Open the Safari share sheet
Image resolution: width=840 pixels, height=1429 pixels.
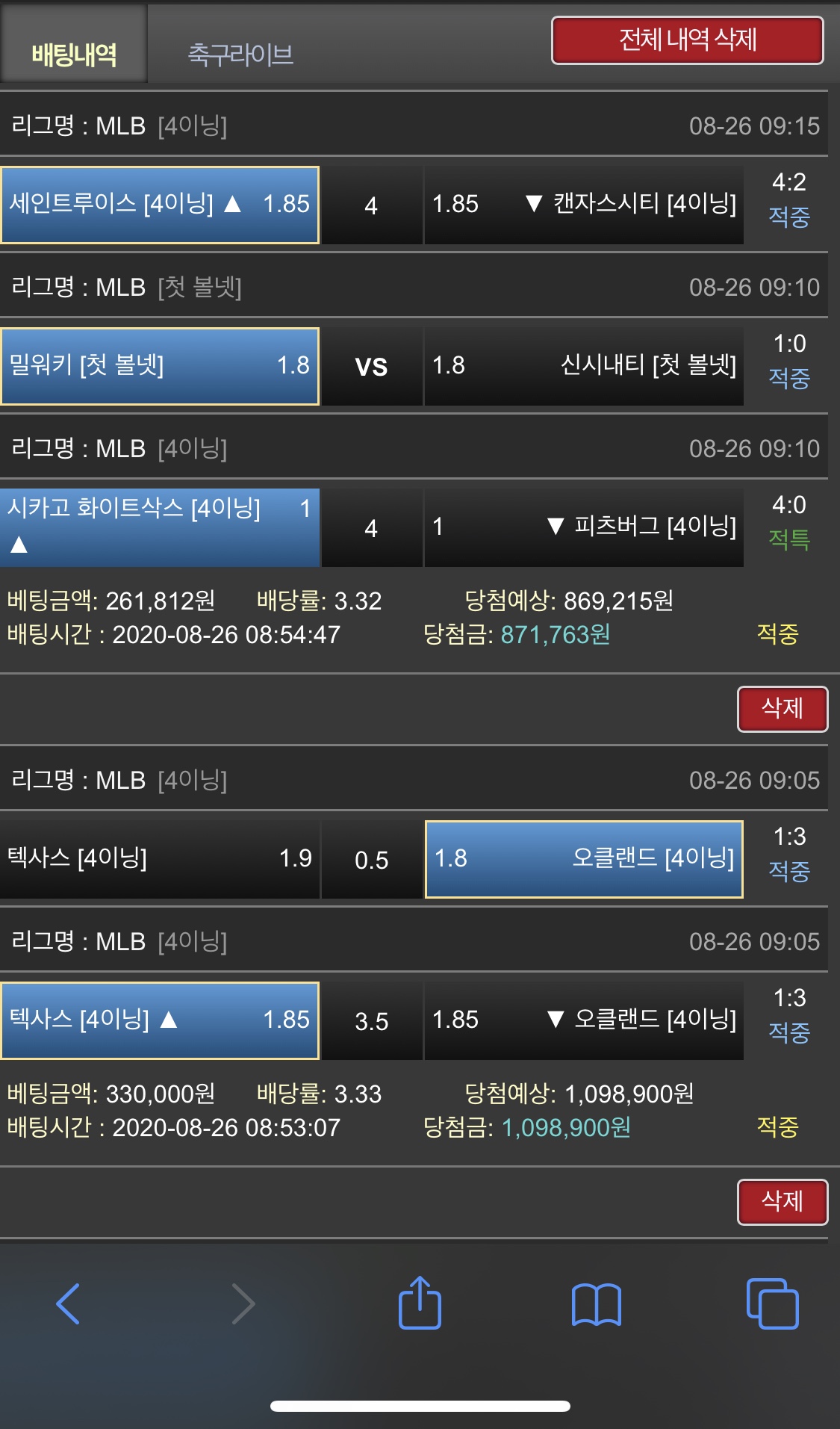point(420,1304)
